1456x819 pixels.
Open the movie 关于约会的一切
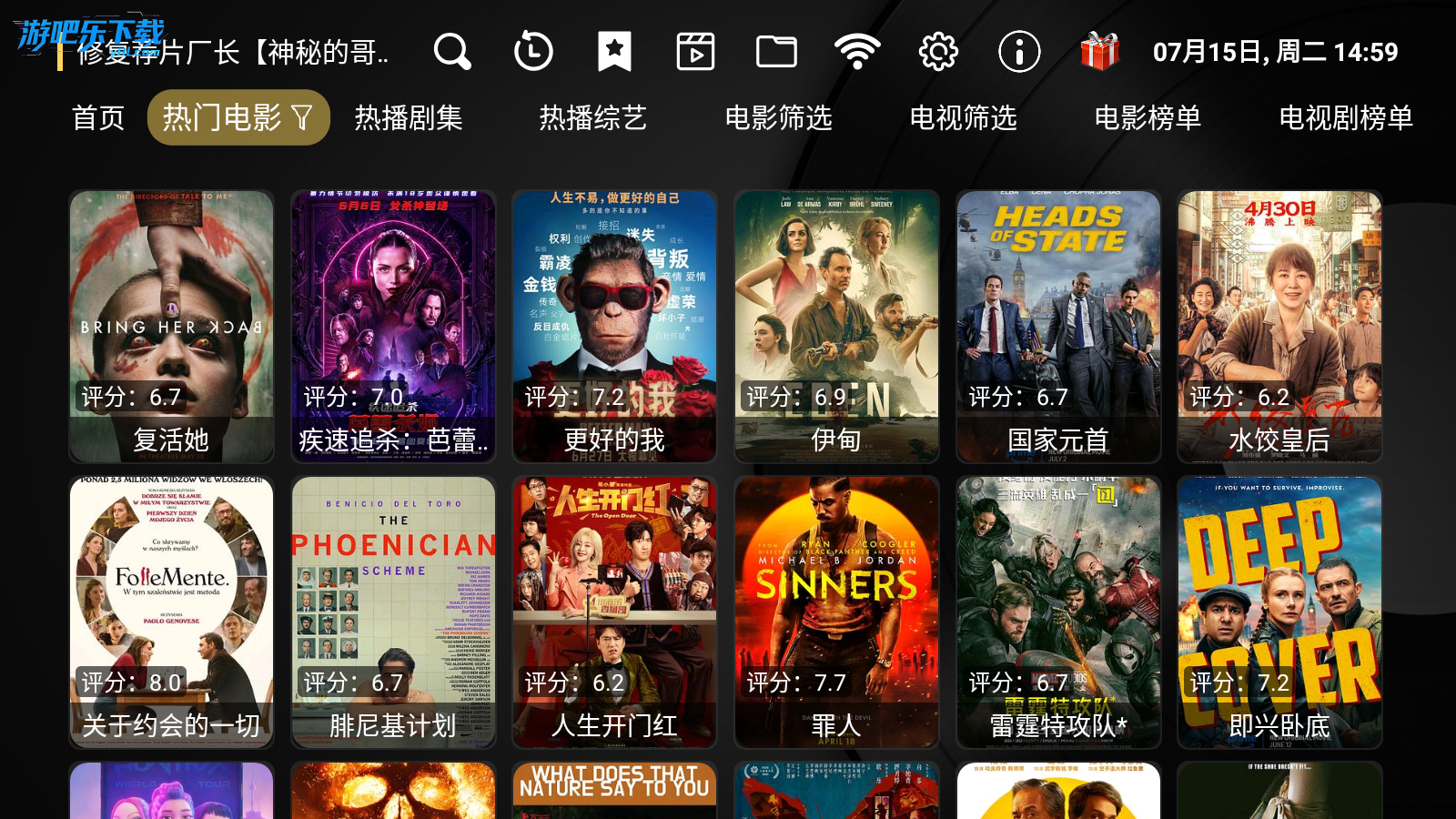(172, 612)
